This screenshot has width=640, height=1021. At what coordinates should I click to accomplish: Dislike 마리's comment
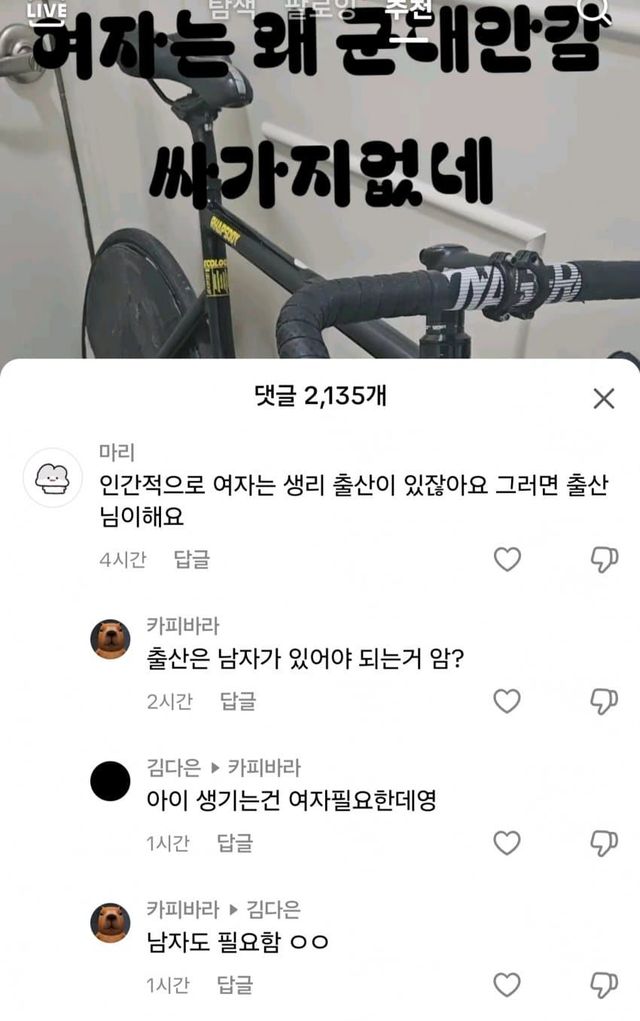tap(604, 560)
